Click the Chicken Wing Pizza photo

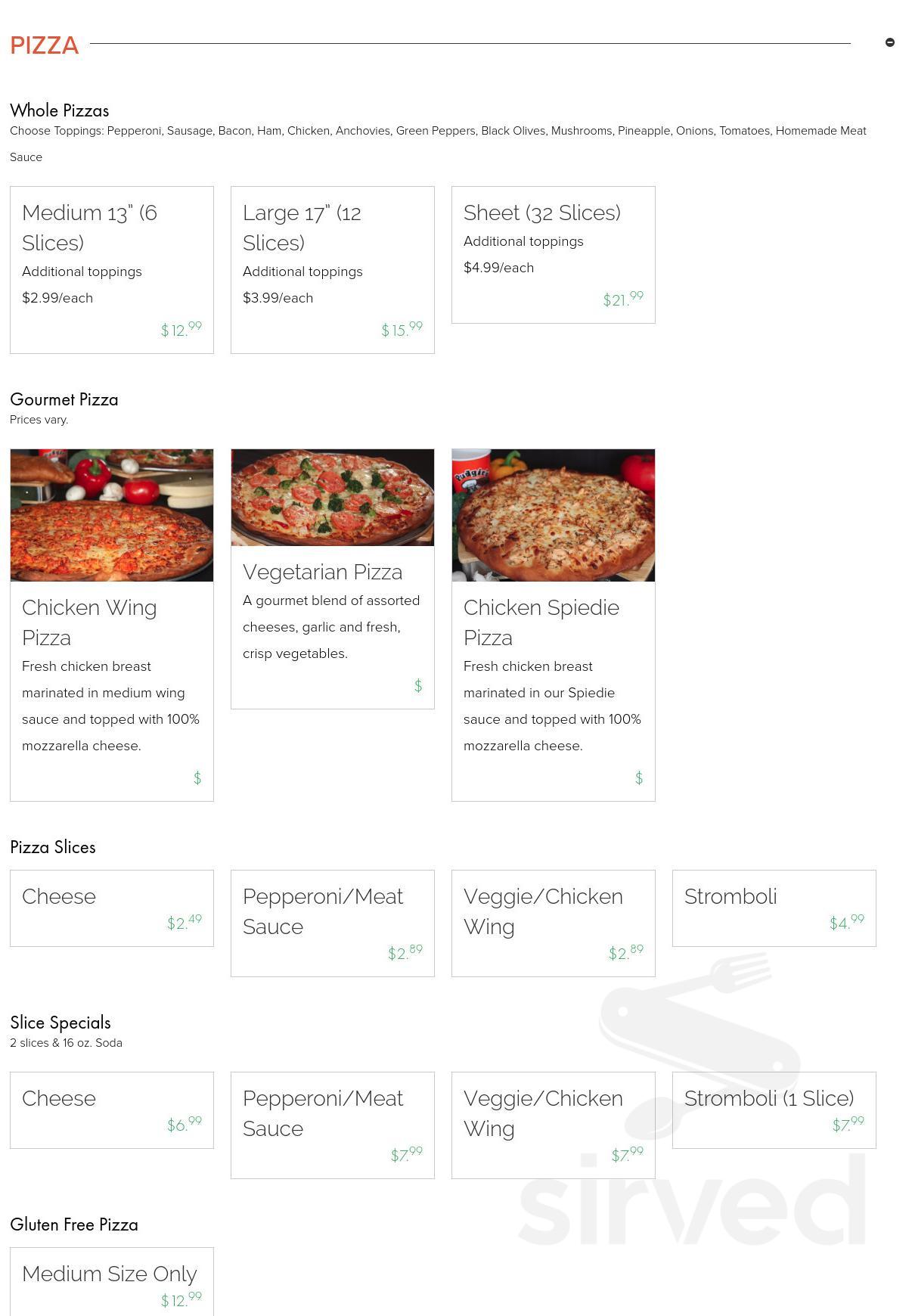pyautogui.click(x=111, y=515)
